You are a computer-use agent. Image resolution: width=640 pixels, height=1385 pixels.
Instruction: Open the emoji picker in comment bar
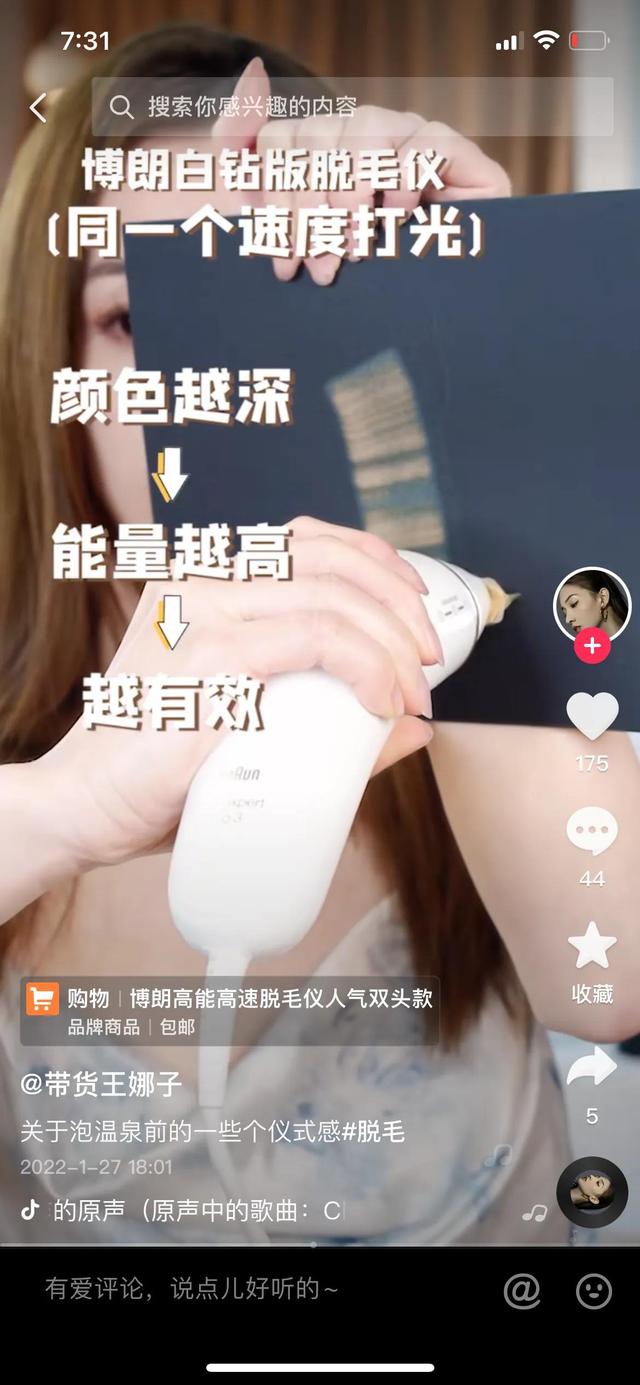pyautogui.click(x=594, y=1291)
